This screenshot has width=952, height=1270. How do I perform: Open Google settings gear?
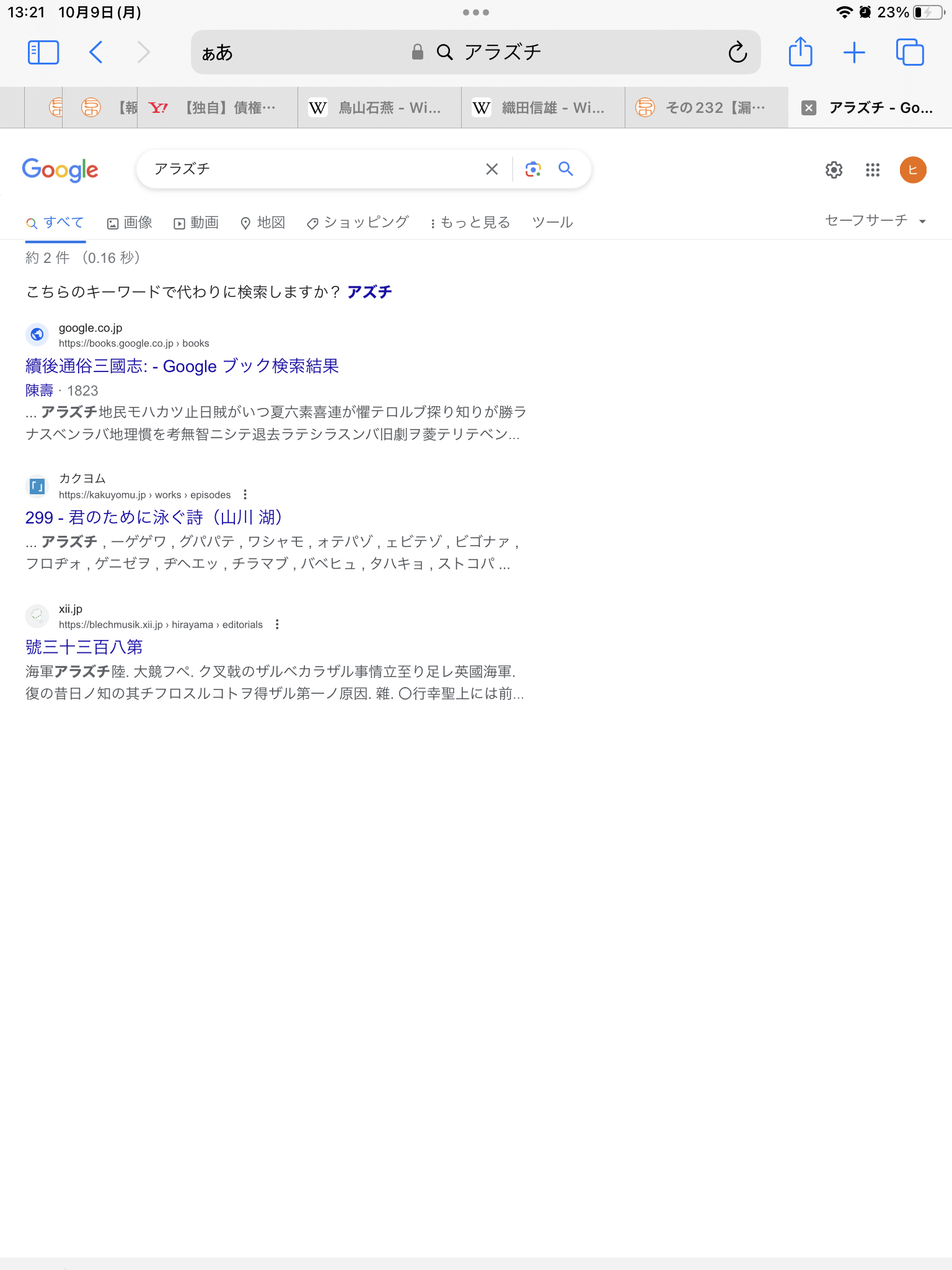pyautogui.click(x=834, y=170)
